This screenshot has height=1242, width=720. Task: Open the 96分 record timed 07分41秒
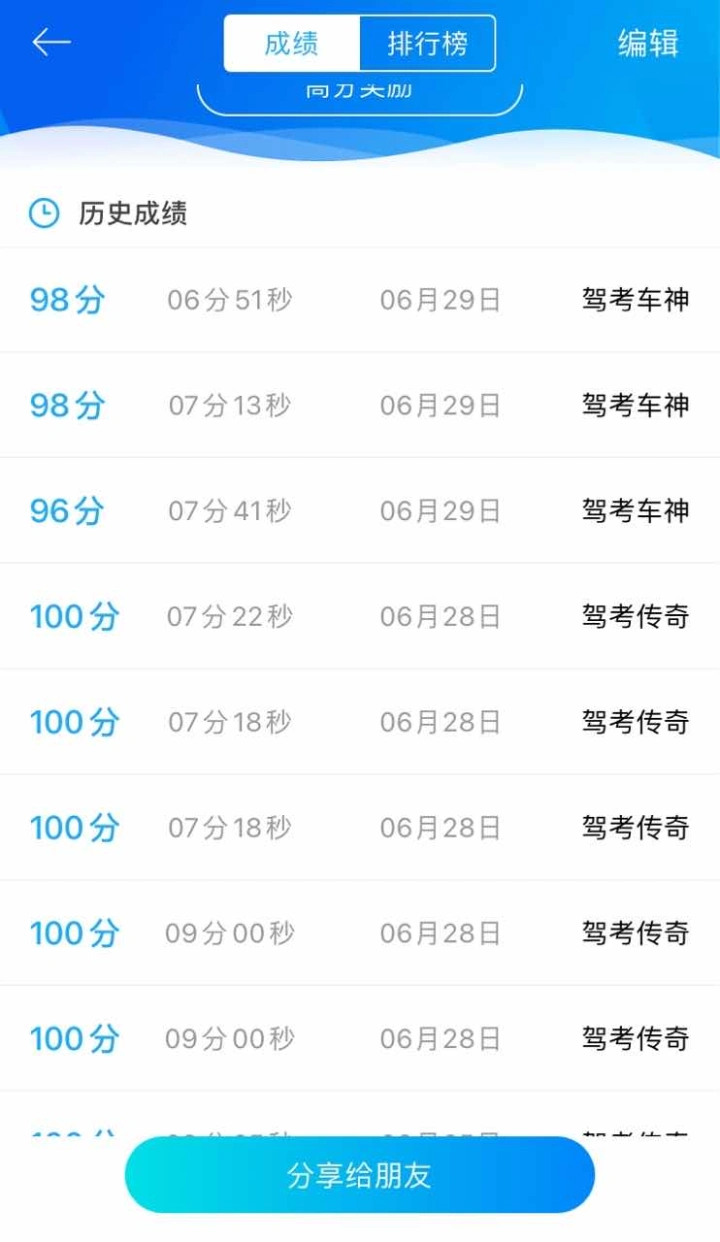pyautogui.click(x=360, y=511)
